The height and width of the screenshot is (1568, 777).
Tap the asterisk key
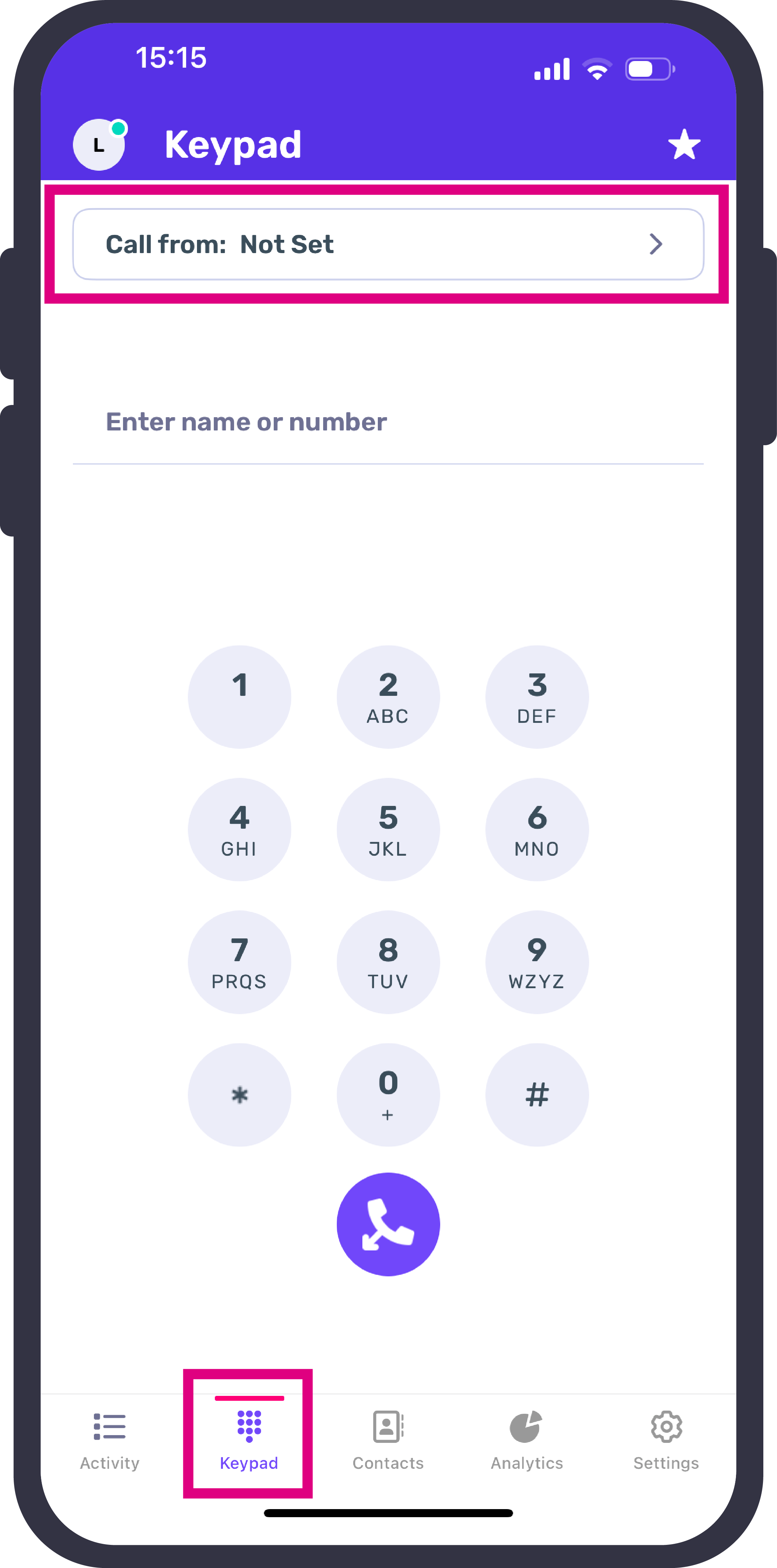pyautogui.click(x=240, y=1095)
